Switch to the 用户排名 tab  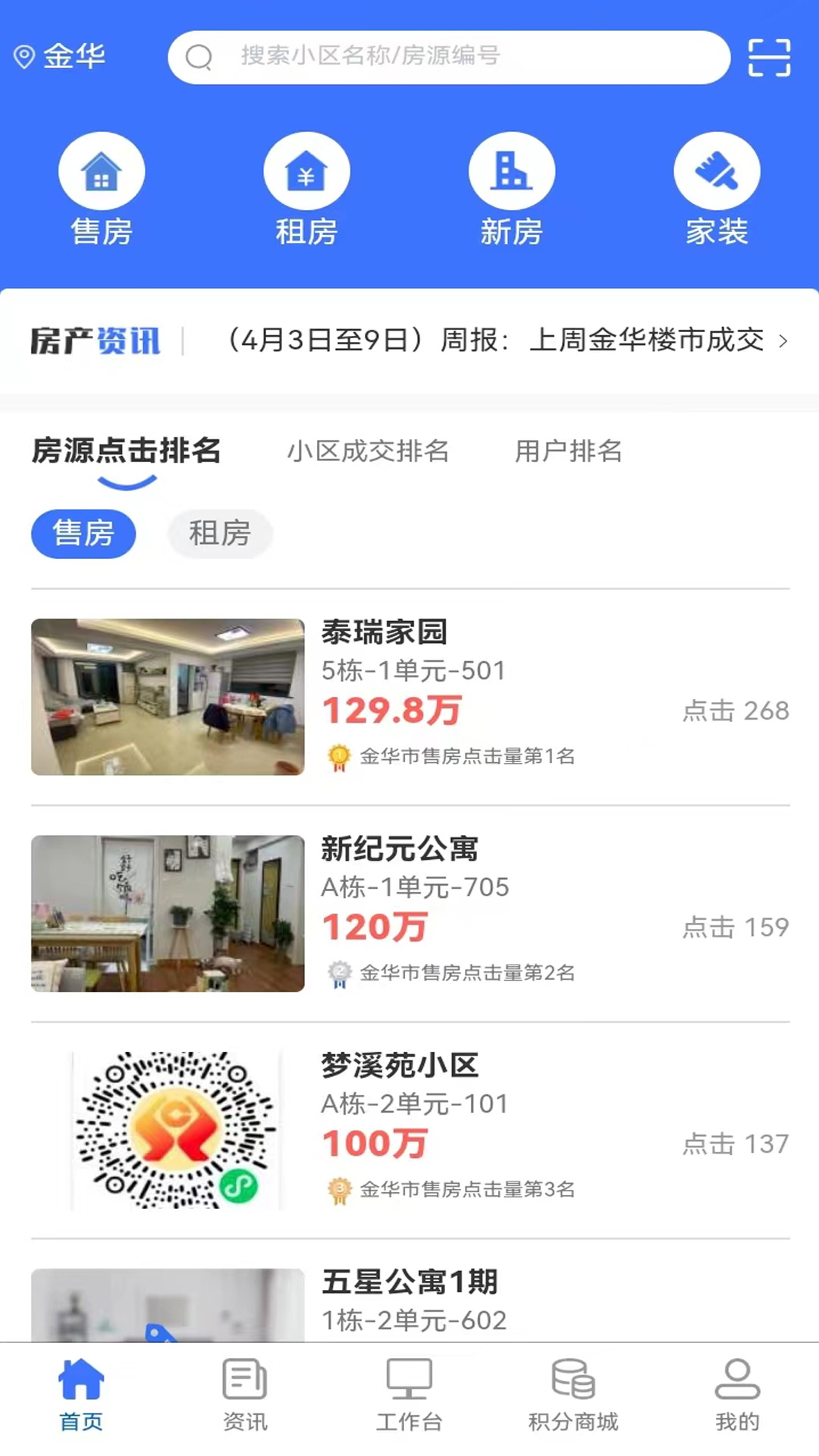pos(568,451)
